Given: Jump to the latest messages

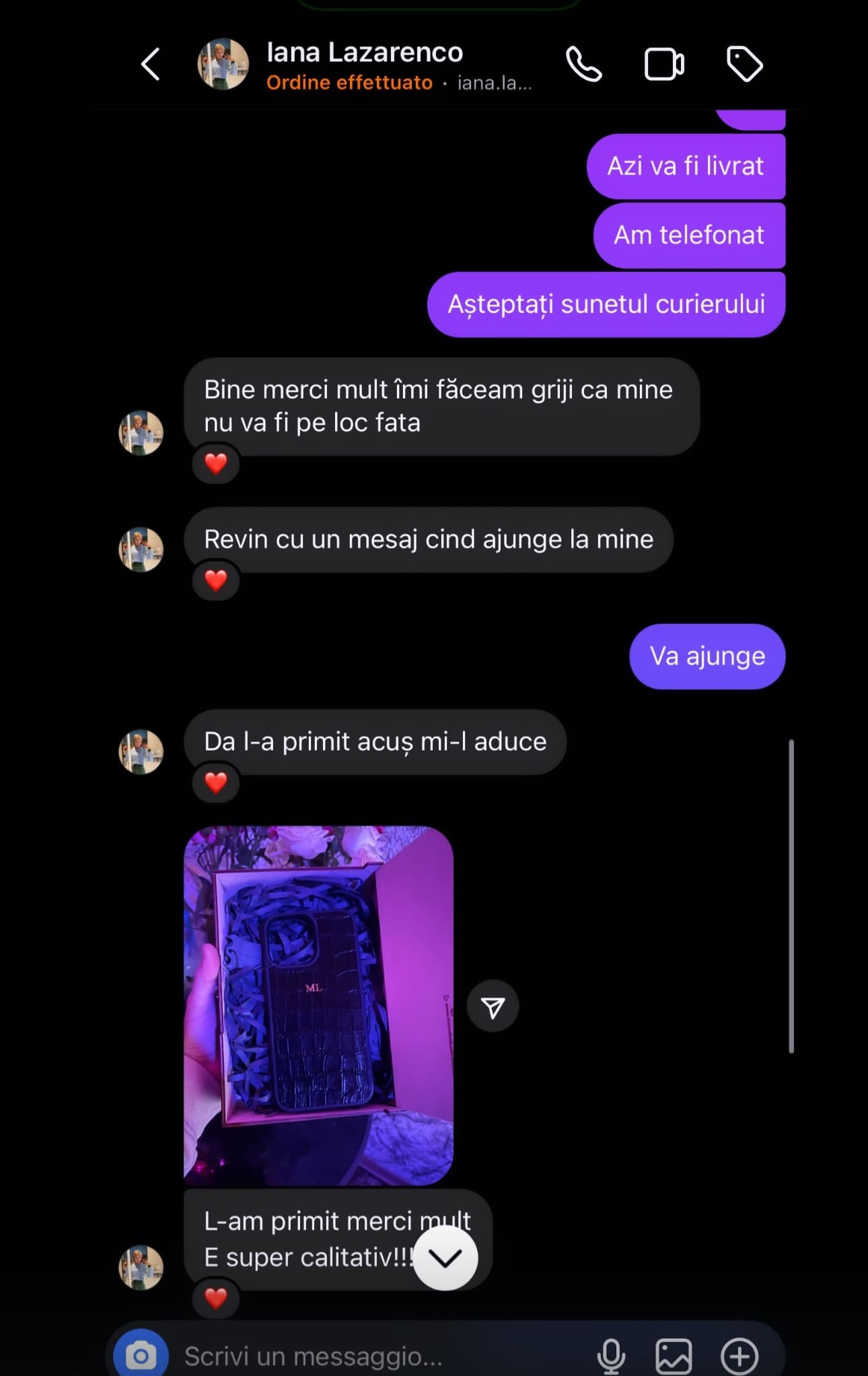Looking at the screenshot, I should (445, 1258).
